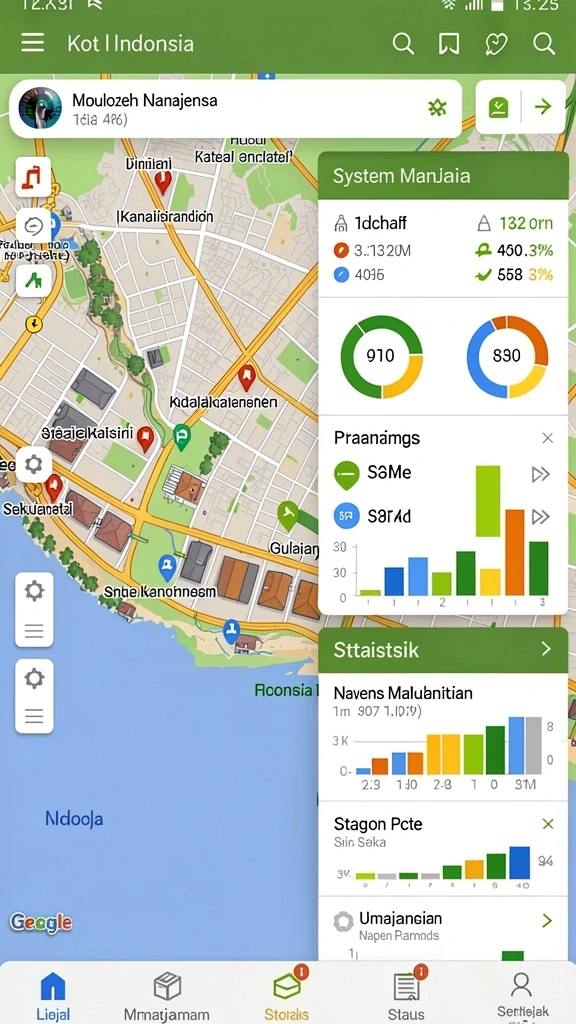The height and width of the screenshot is (1024, 576).
Task: Switch to the Mmatjamam tab
Action: (x=167, y=996)
